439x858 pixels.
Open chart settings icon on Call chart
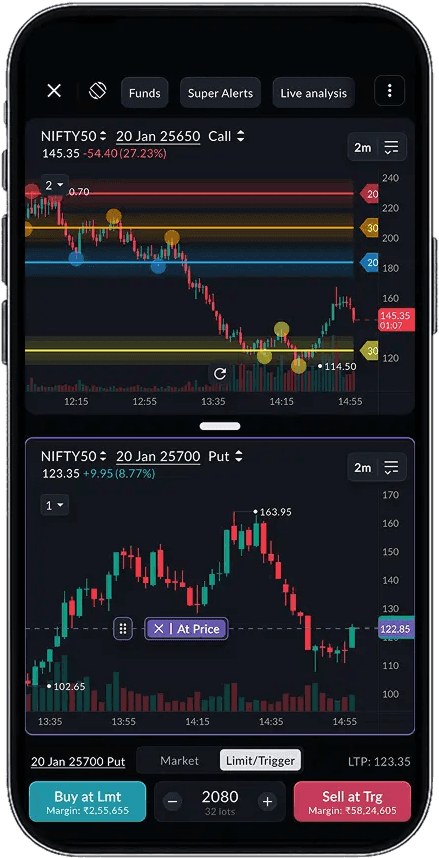[391, 147]
